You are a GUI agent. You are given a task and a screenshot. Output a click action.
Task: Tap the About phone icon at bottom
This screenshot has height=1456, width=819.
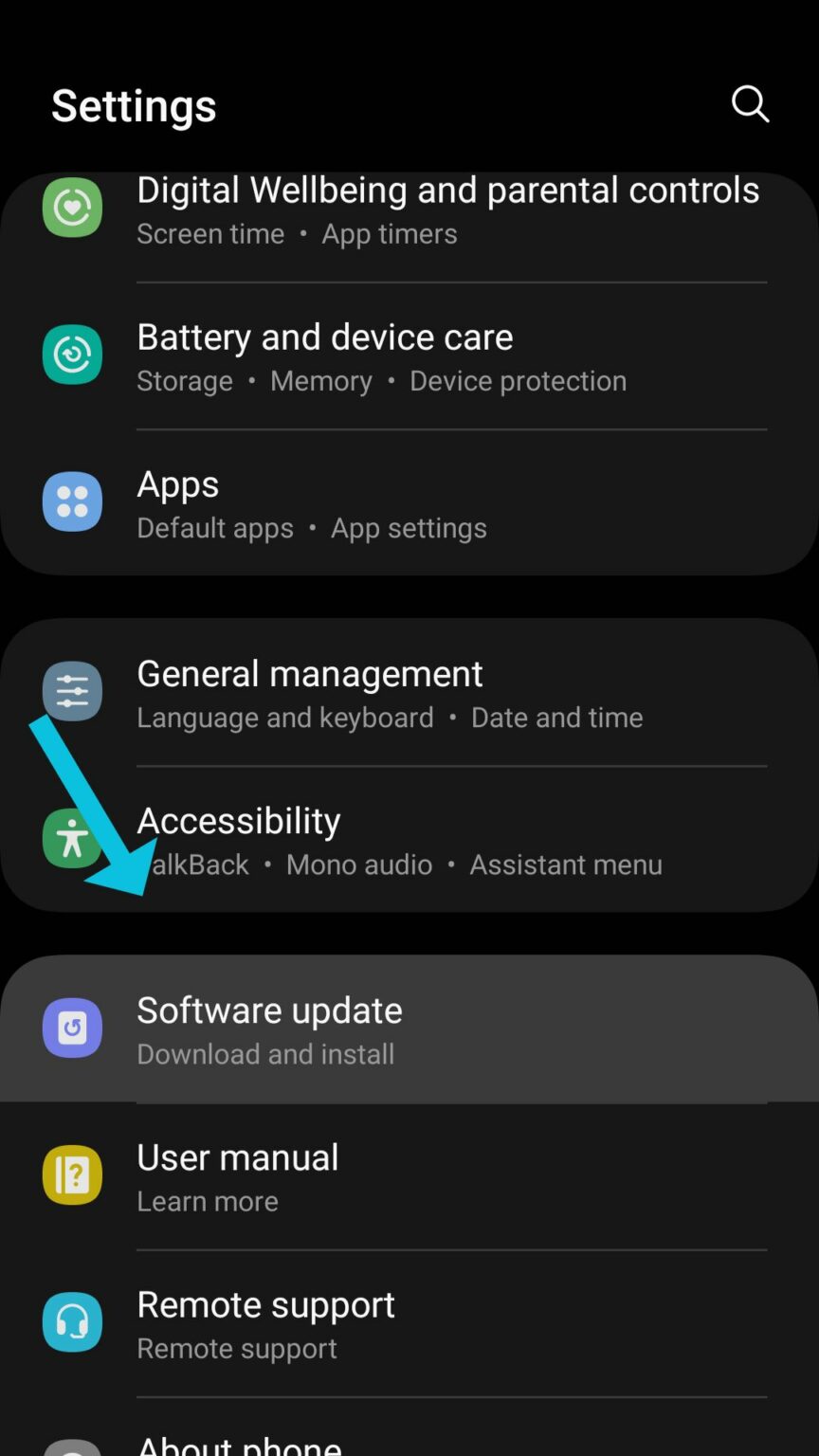coord(72,1446)
